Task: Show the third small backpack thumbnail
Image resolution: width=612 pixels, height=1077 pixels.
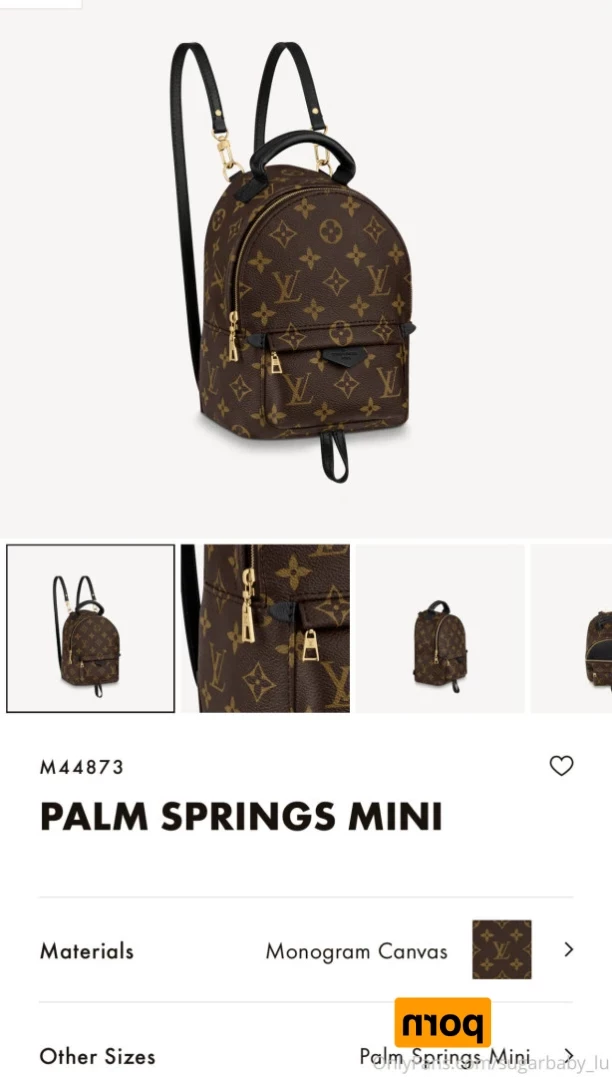Action: (440, 628)
